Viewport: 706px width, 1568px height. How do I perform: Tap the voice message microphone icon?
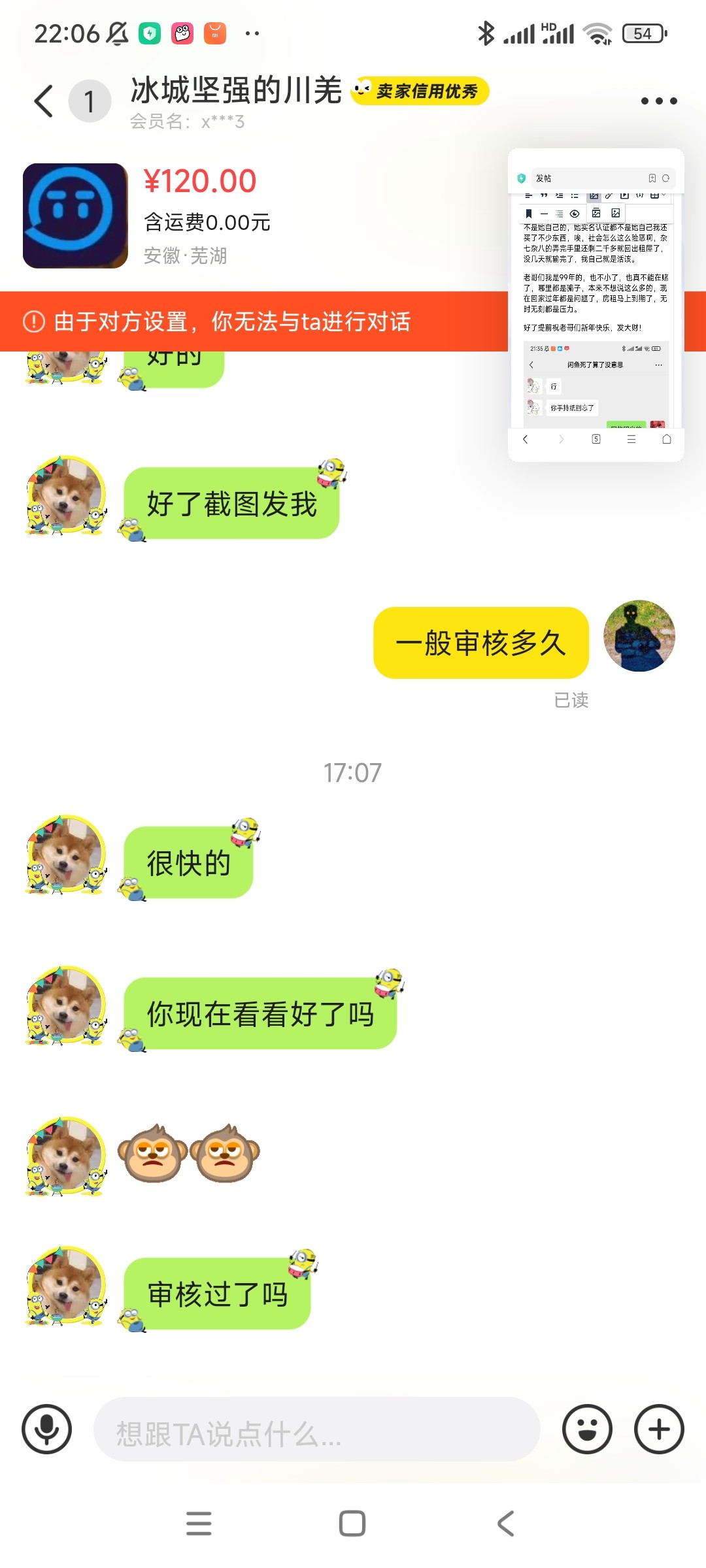coord(46,1429)
